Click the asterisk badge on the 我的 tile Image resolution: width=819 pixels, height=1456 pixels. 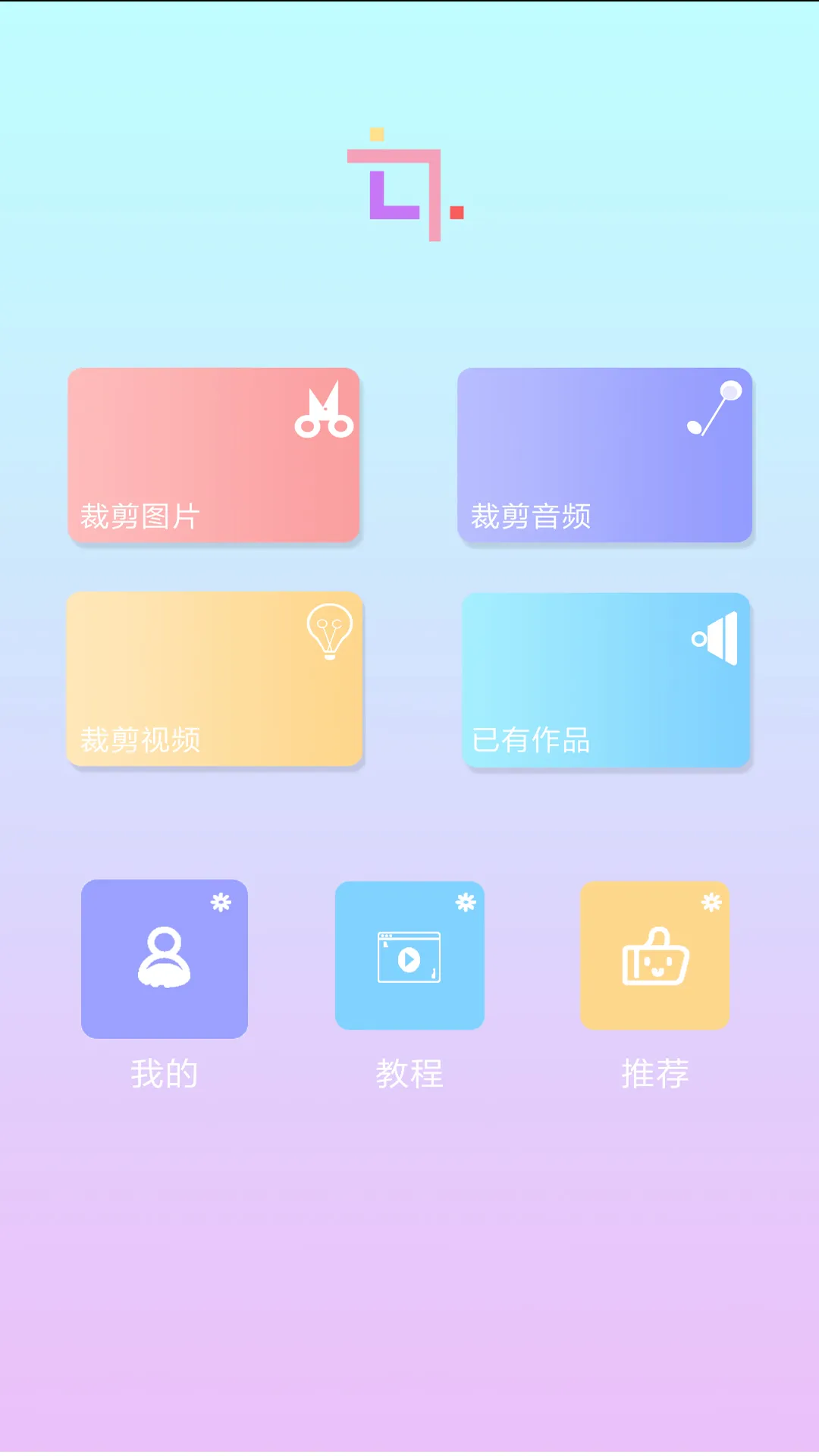(x=222, y=902)
